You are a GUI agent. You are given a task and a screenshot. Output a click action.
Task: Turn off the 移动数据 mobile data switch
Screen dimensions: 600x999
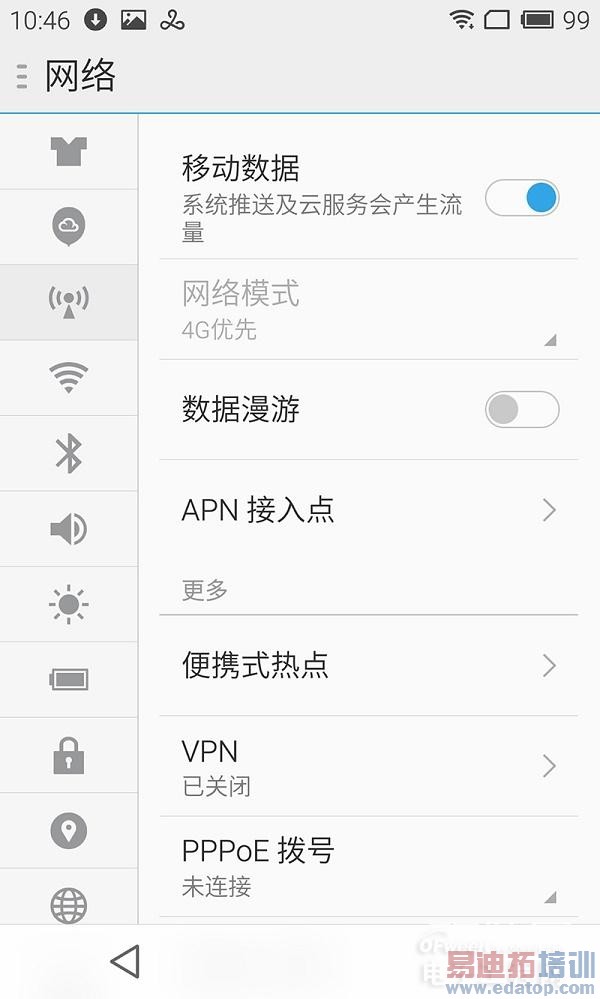(x=522, y=198)
